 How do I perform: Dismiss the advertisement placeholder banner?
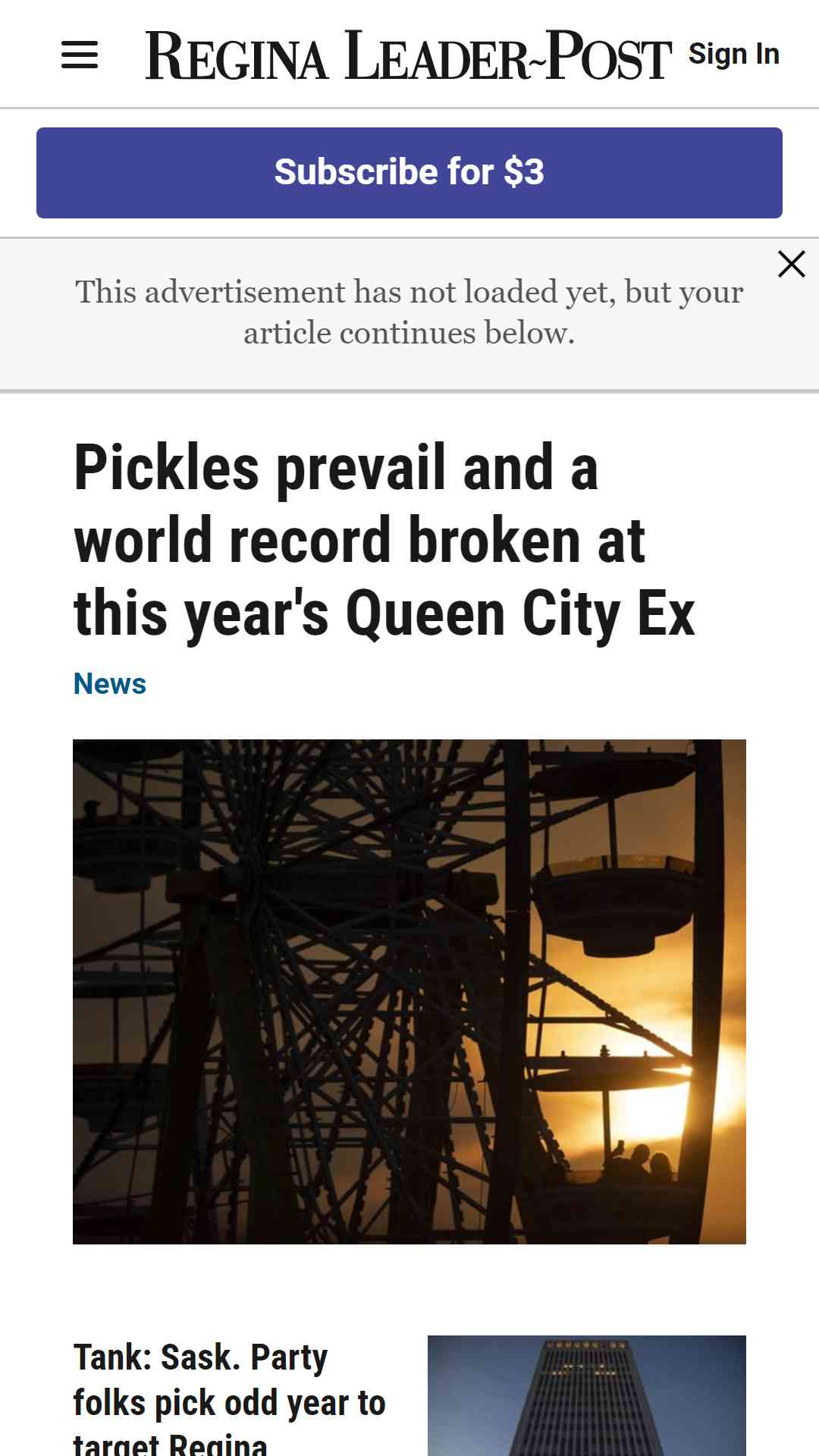coord(791,264)
